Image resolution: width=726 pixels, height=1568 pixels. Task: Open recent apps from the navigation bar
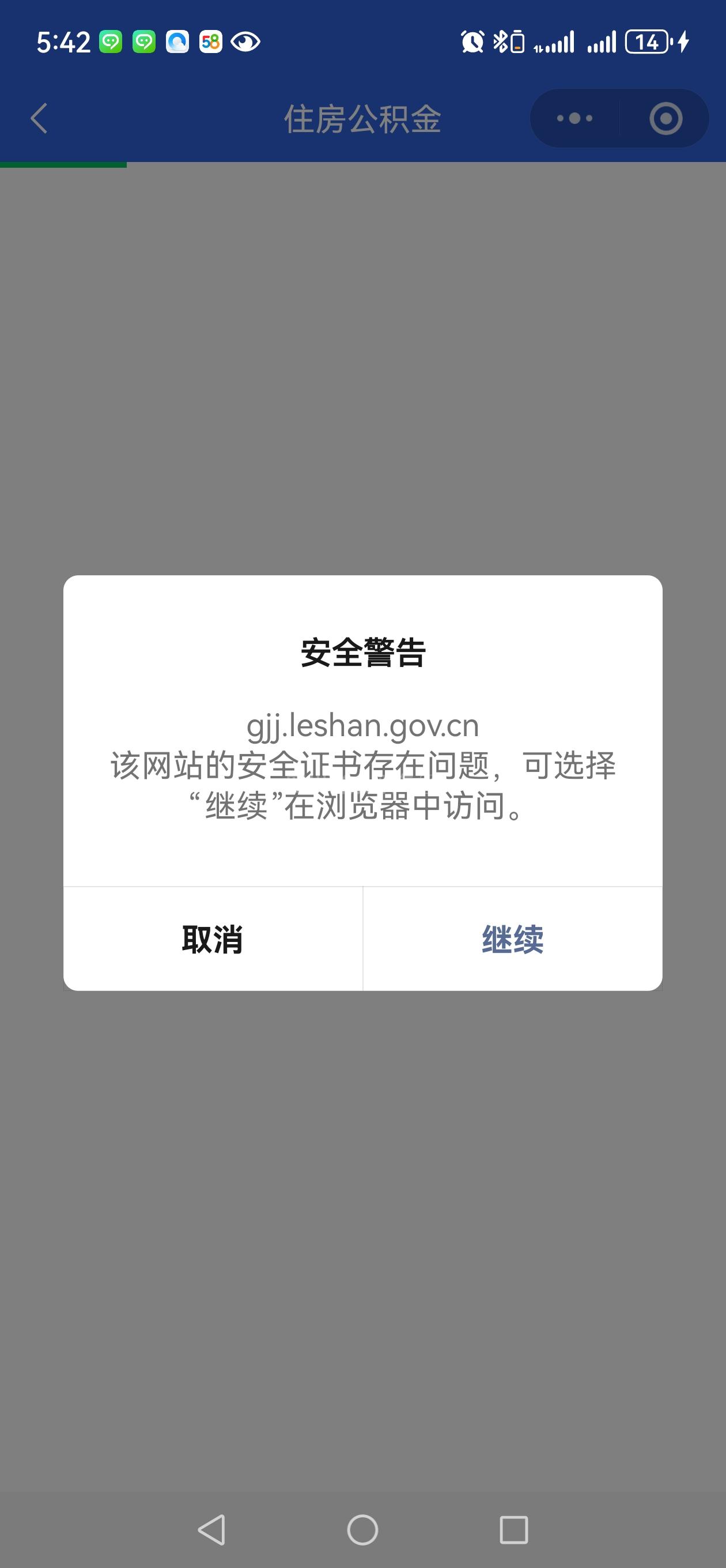(513, 1529)
